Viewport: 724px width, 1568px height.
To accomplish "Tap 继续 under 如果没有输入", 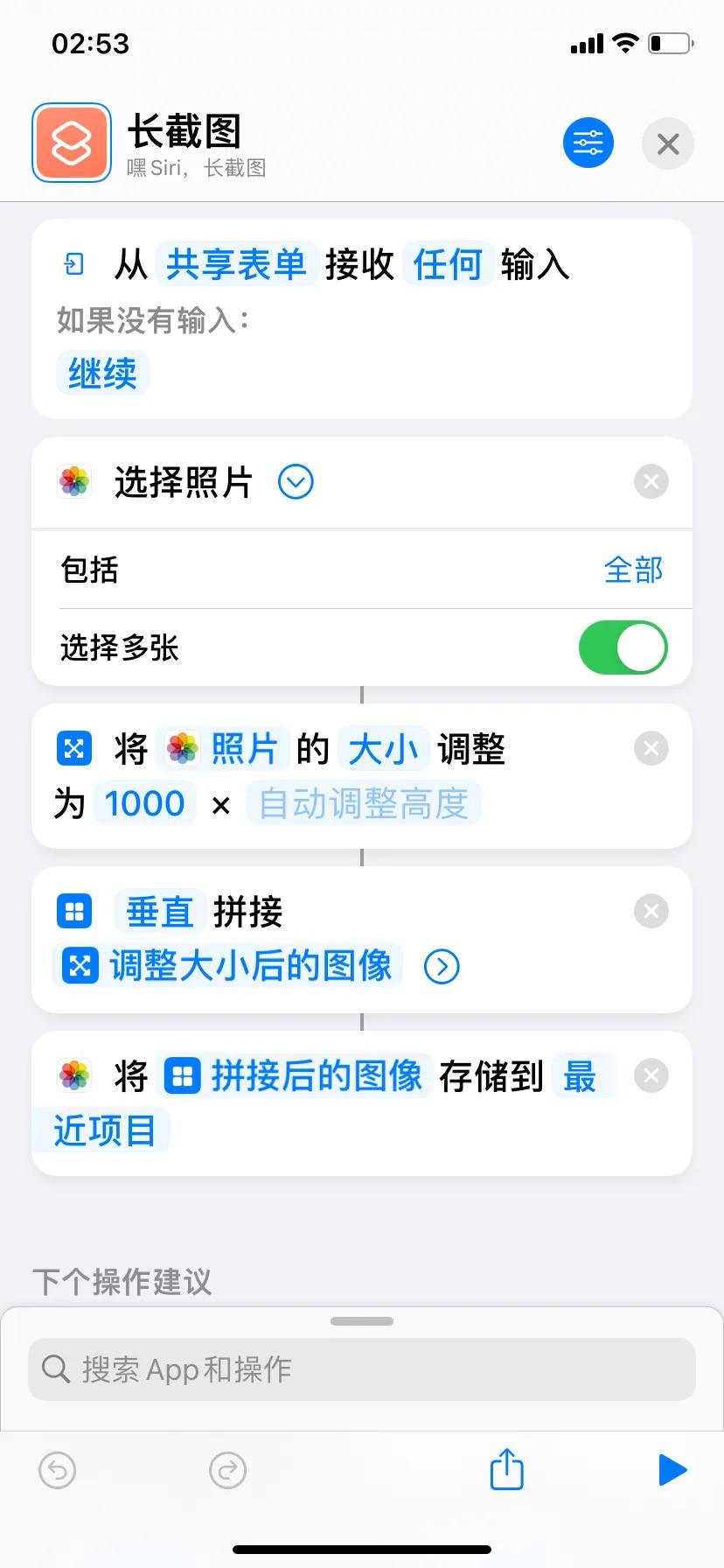I will click(102, 373).
